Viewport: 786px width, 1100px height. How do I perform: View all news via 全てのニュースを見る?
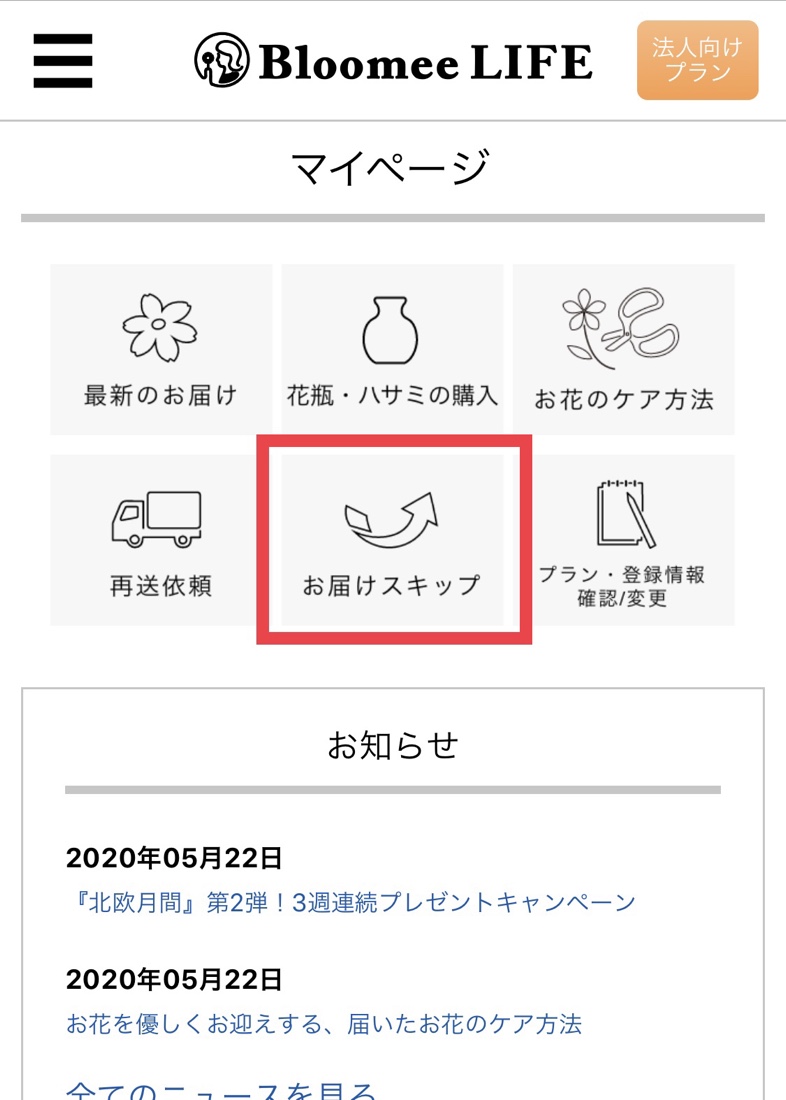222,1088
